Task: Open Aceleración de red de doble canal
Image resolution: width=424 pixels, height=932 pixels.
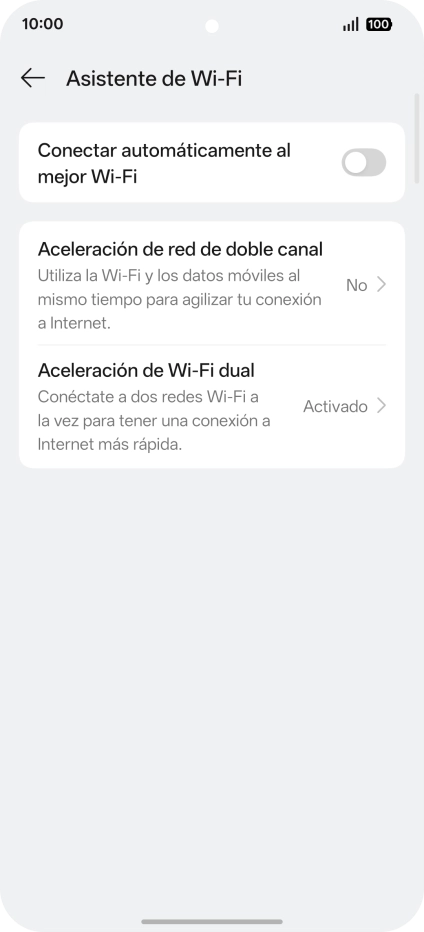Action: [x=212, y=285]
